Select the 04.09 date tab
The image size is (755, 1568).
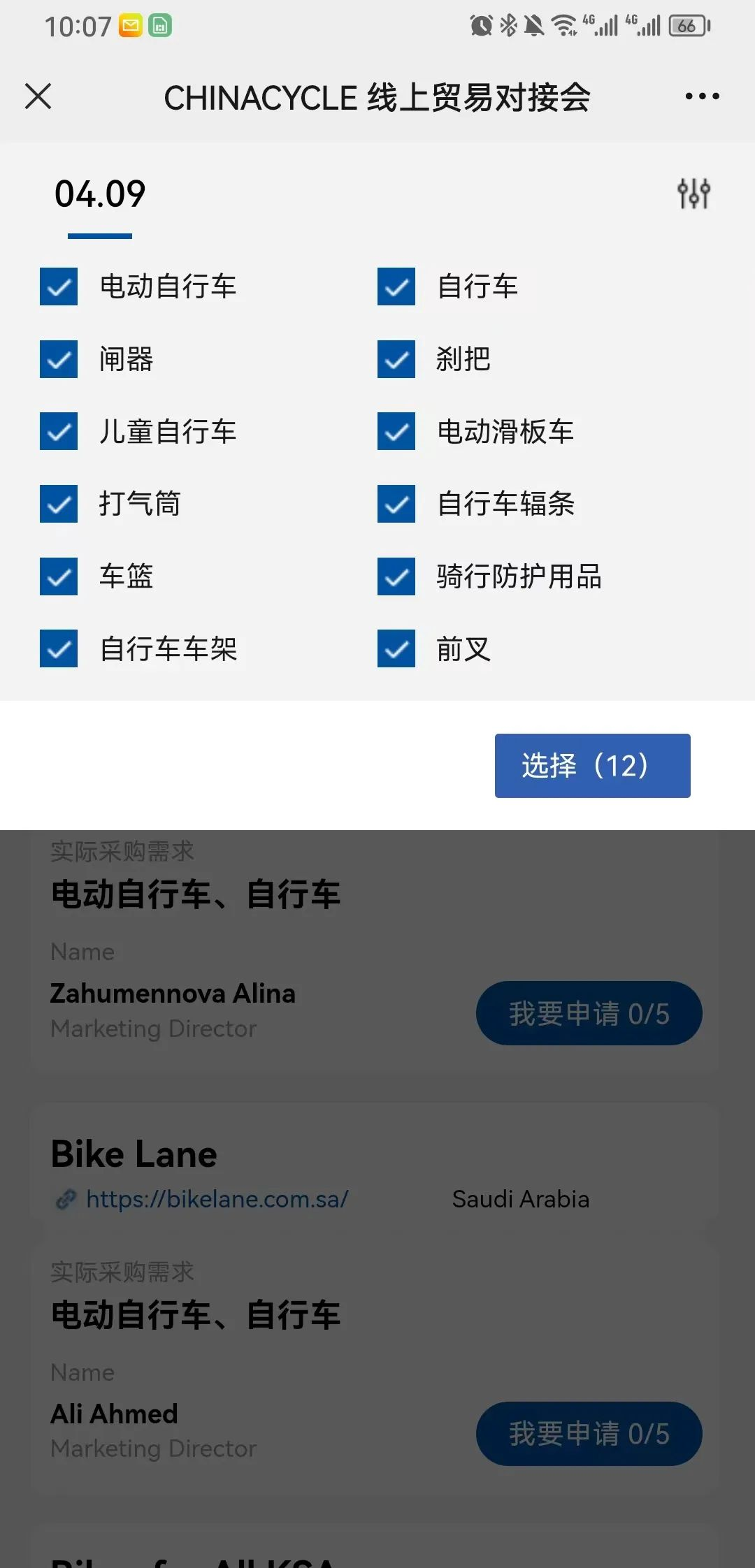coord(100,194)
